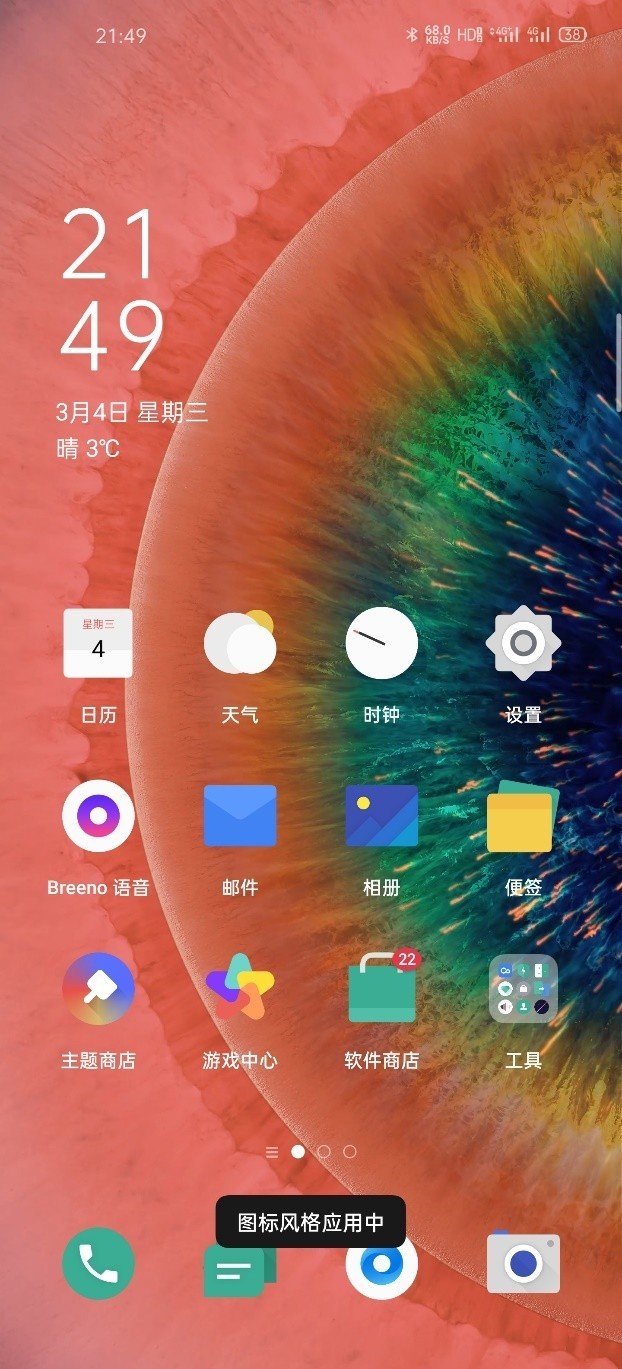Launch Breeno 语音 assistant
Viewport: 622px width, 1369px height.
click(98, 816)
